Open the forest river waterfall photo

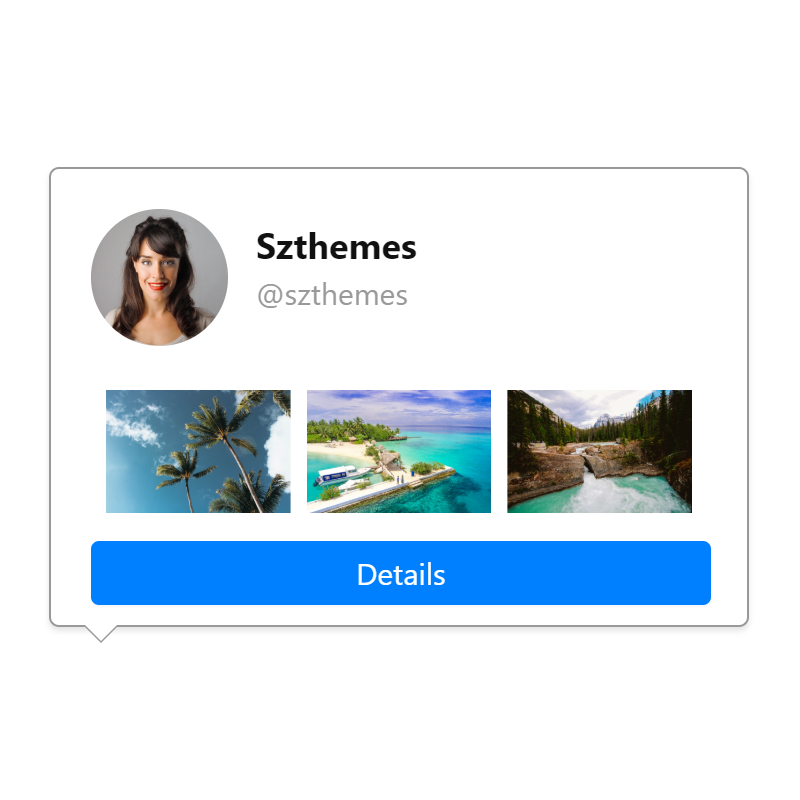[x=599, y=451]
